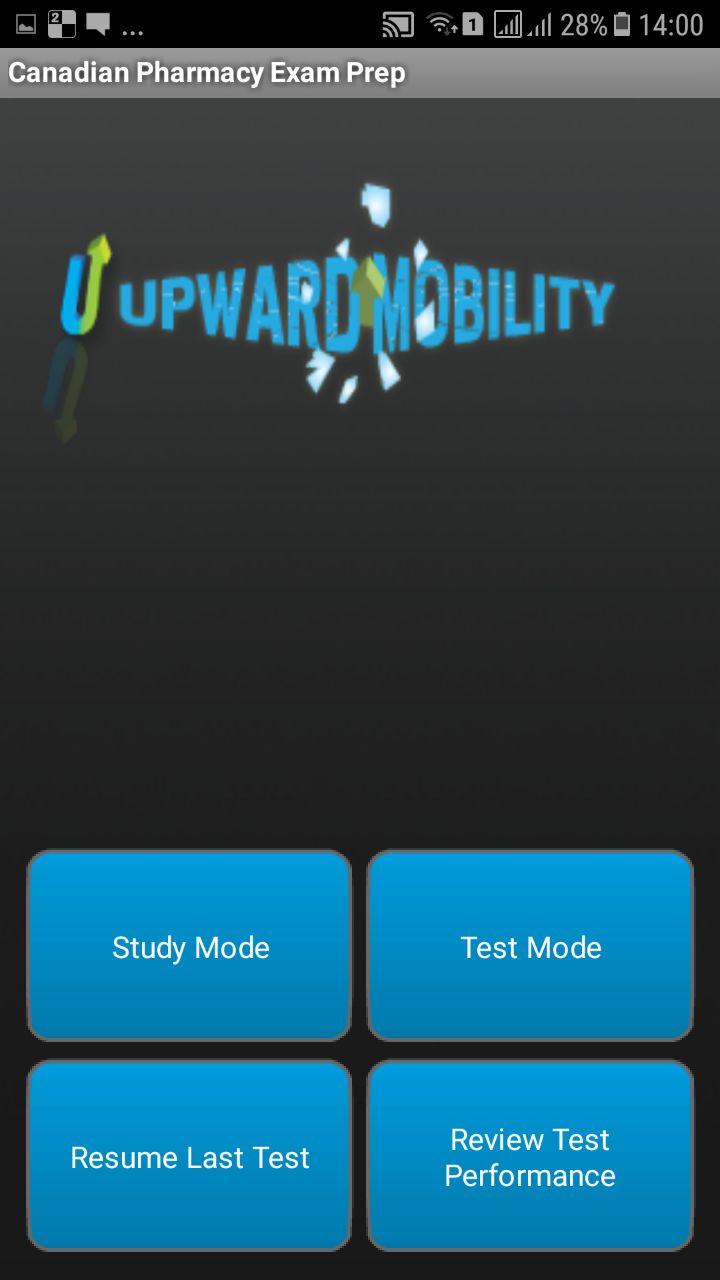Viewport: 720px width, 1280px height.
Task: Start Test Mode
Action: 530,946
